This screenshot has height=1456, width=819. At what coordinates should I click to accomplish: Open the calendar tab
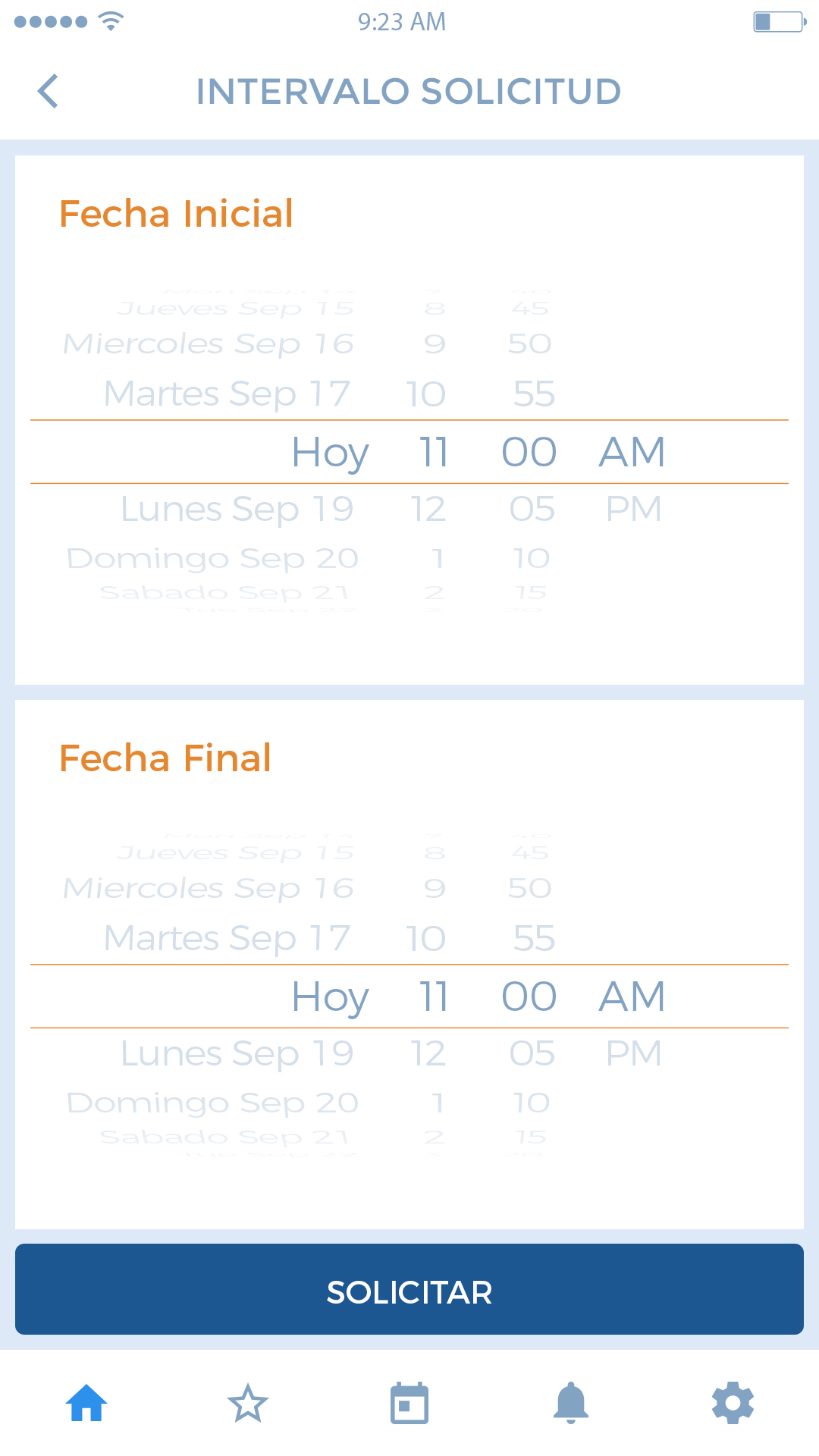(409, 1403)
